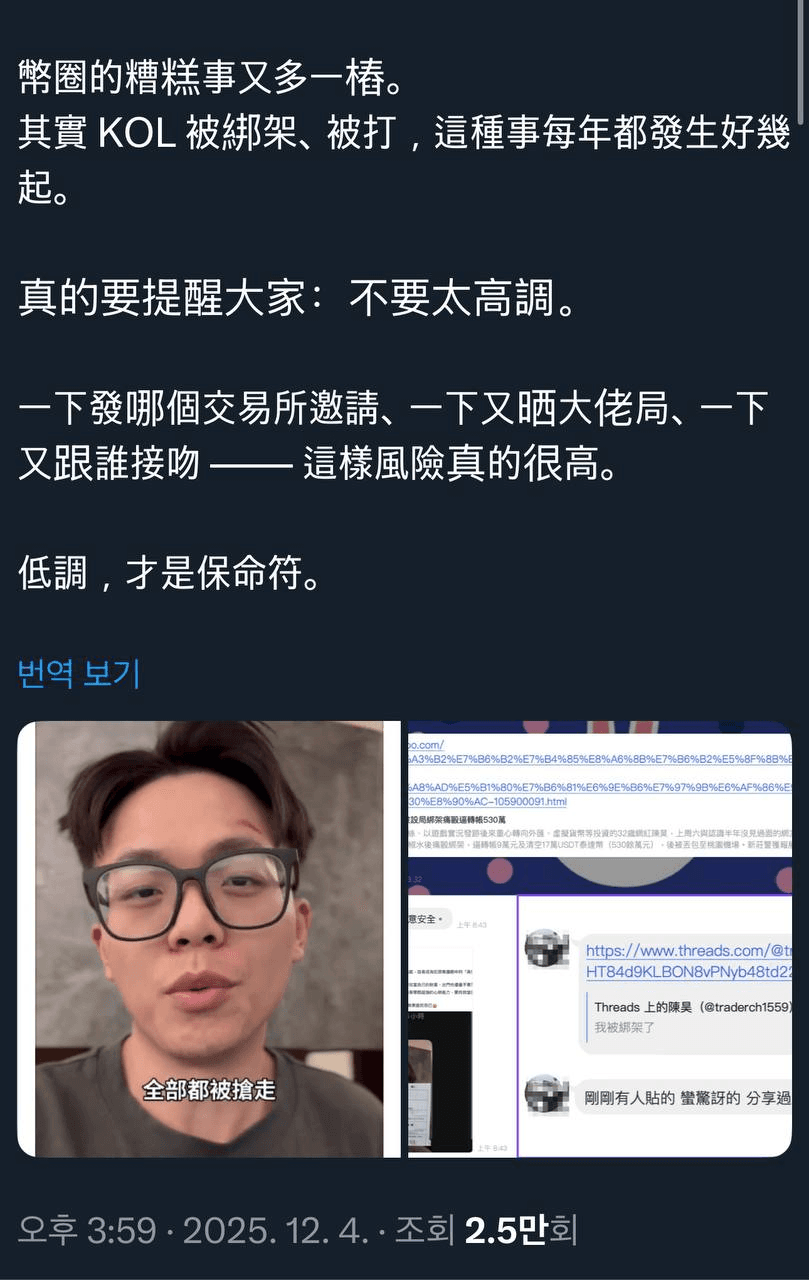Open the chat screenshot image with the Threads link
The image size is (809, 1280).
click(x=599, y=938)
